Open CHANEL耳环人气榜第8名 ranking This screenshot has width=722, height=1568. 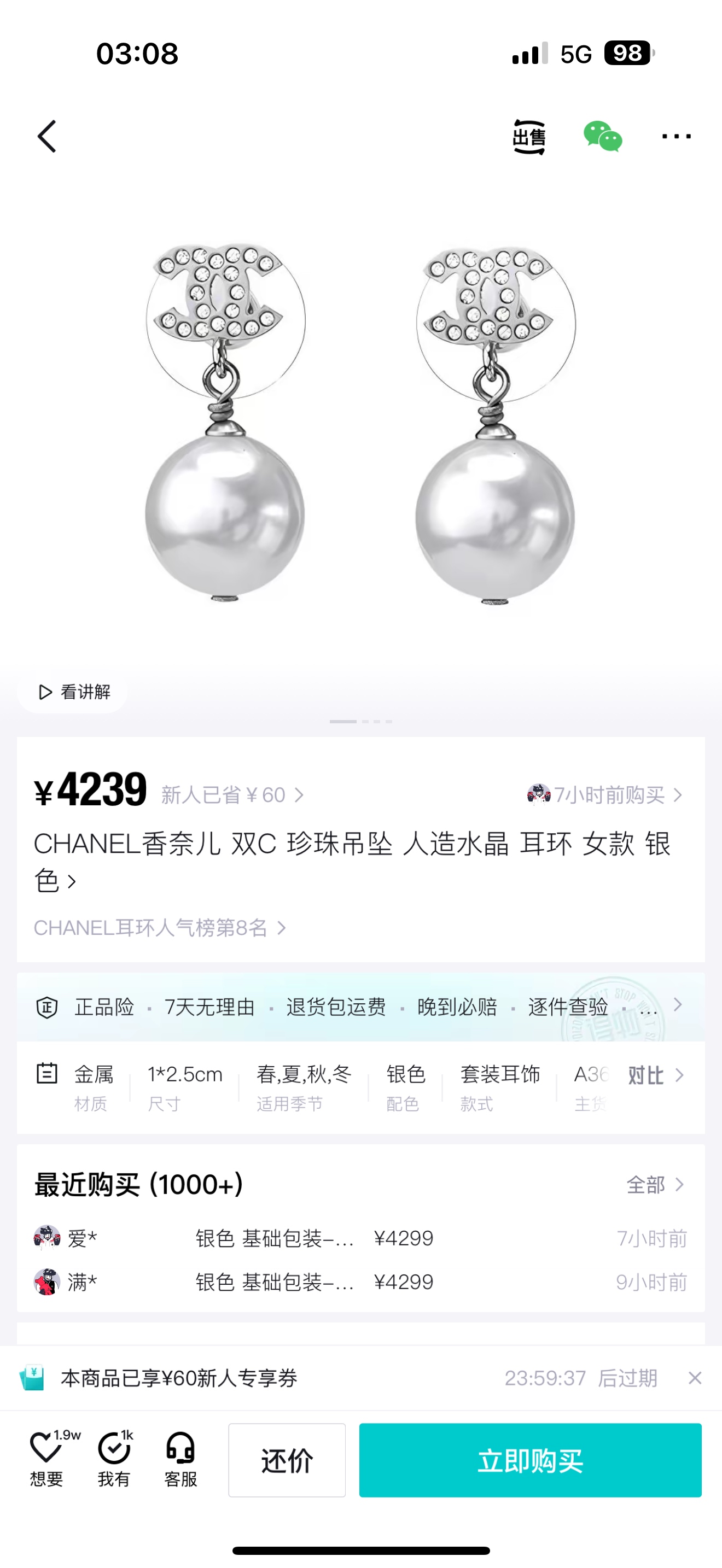(x=160, y=928)
